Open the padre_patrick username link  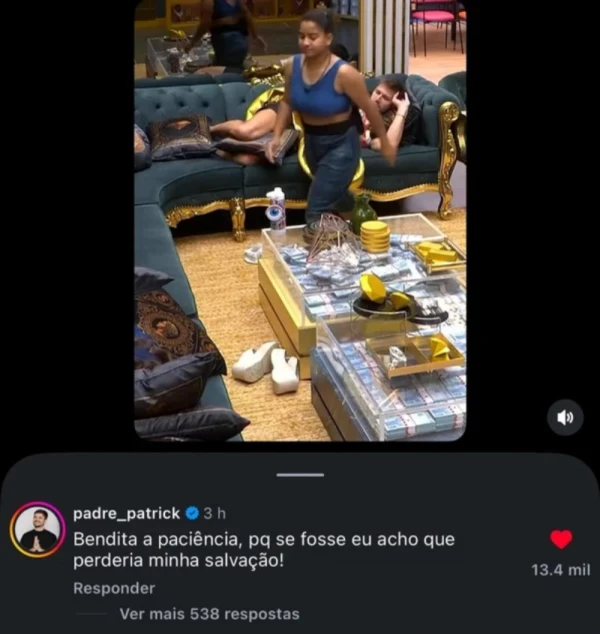pos(126,513)
